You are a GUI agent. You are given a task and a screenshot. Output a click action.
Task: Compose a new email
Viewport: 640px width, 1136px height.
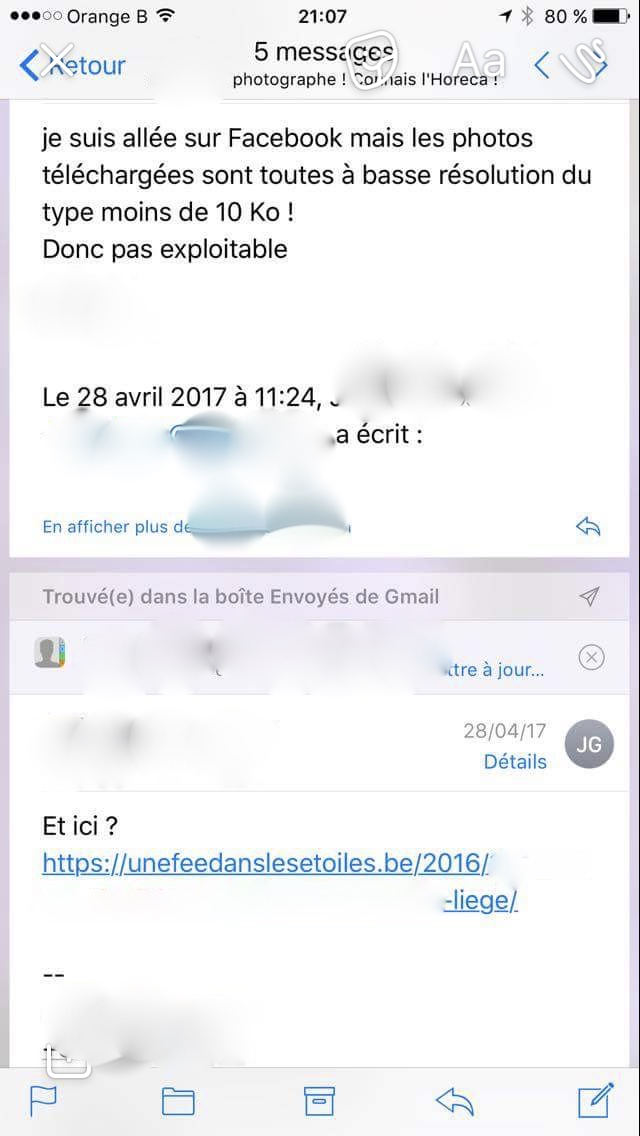point(595,1100)
